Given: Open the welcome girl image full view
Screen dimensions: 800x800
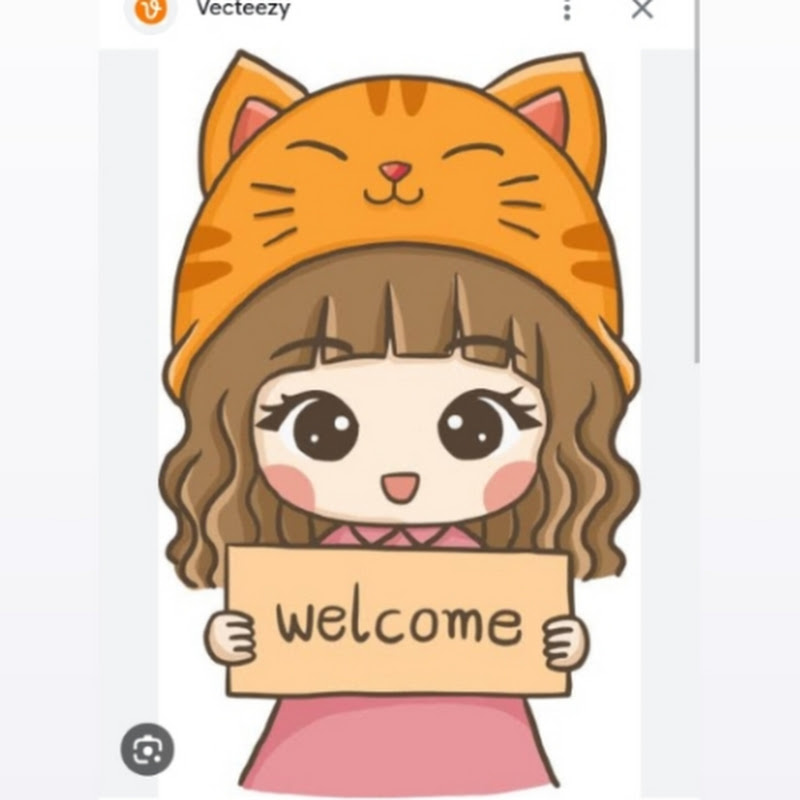Looking at the screenshot, I should coord(400,420).
